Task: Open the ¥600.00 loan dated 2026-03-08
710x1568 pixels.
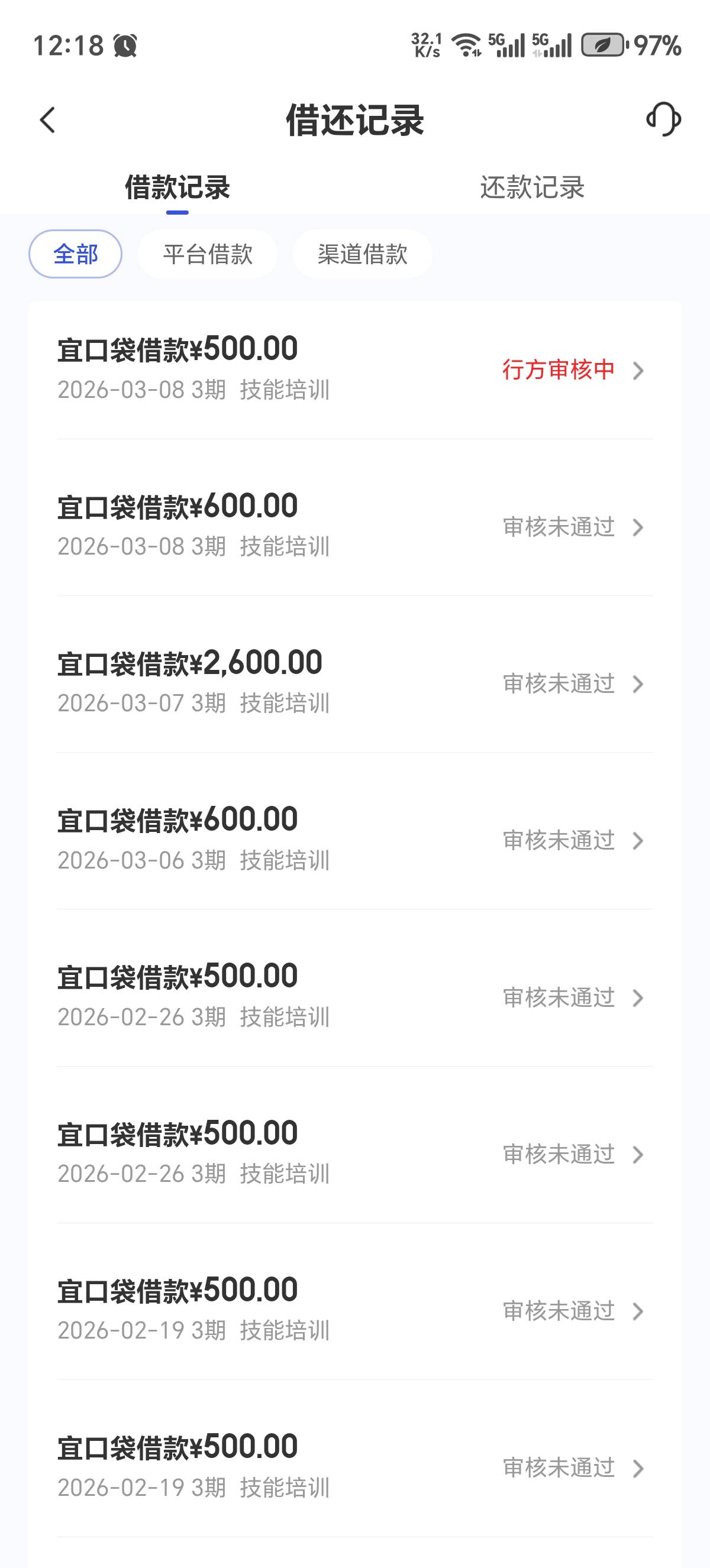Action: click(354, 526)
